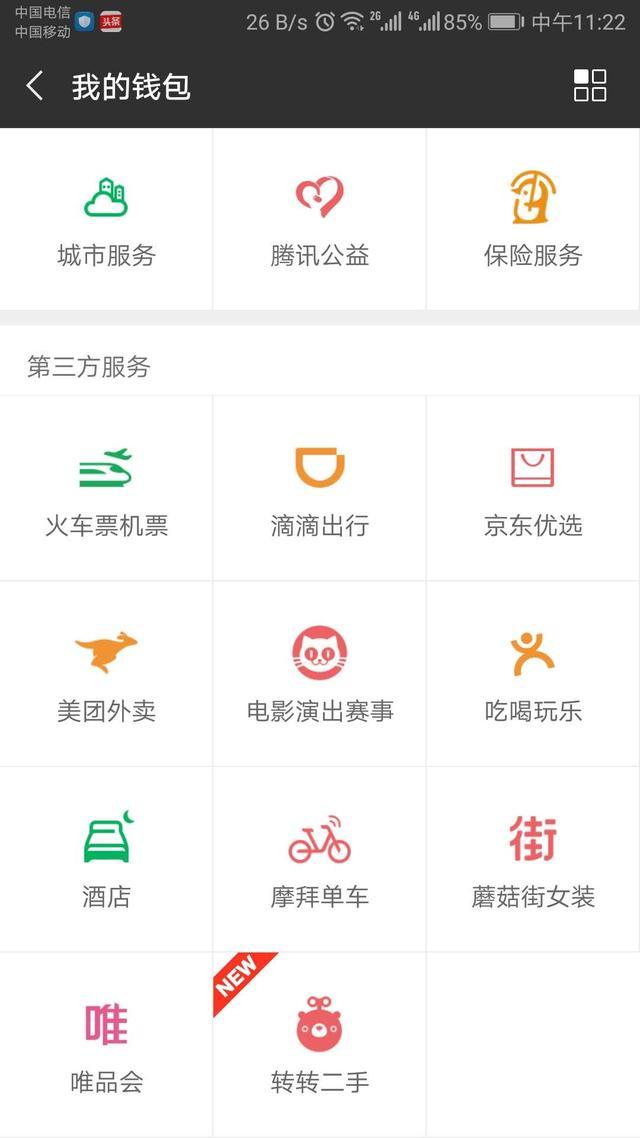The width and height of the screenshot is (640, 1138).
Task: Open 美团外卖
Action: tap(106, 674)
